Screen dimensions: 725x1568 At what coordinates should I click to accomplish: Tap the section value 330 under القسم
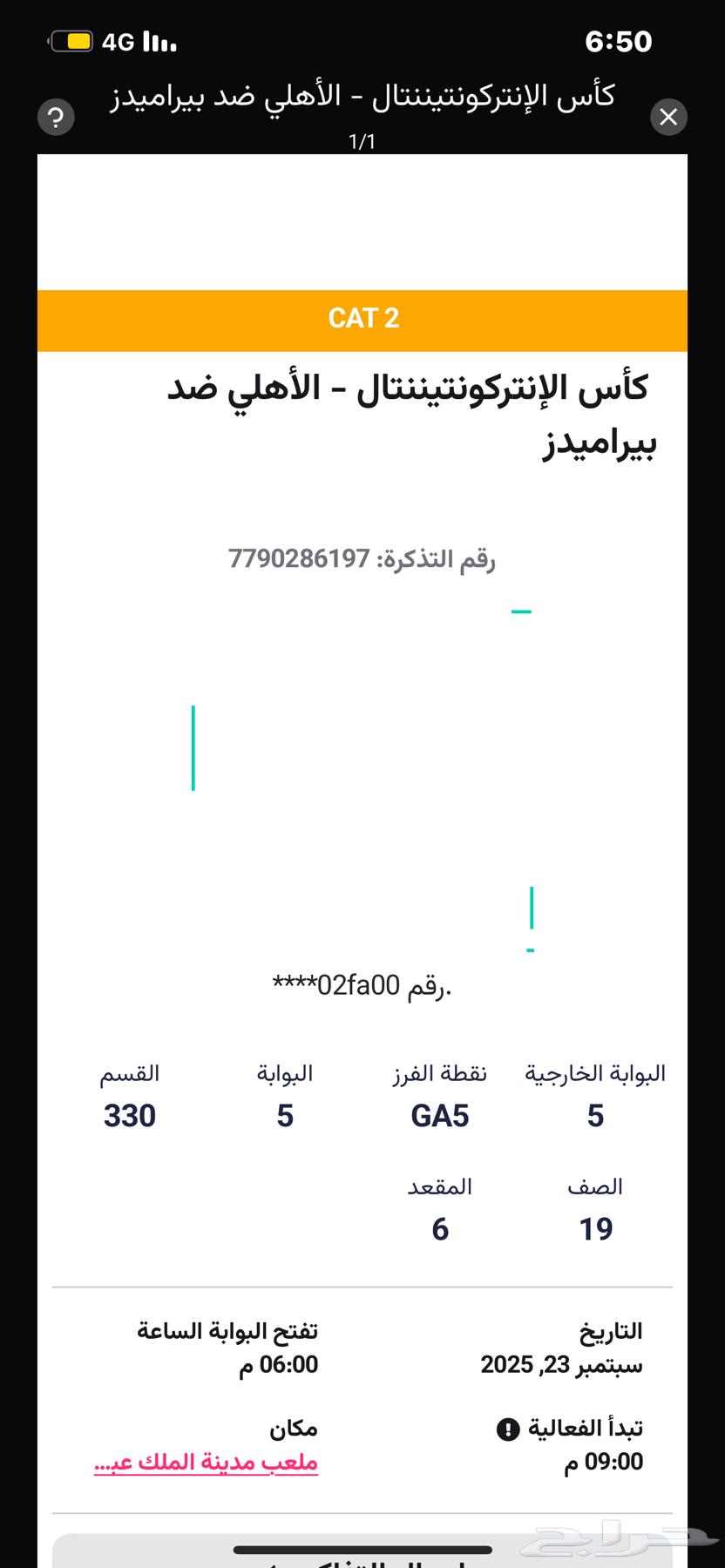tap(129, 1116)
